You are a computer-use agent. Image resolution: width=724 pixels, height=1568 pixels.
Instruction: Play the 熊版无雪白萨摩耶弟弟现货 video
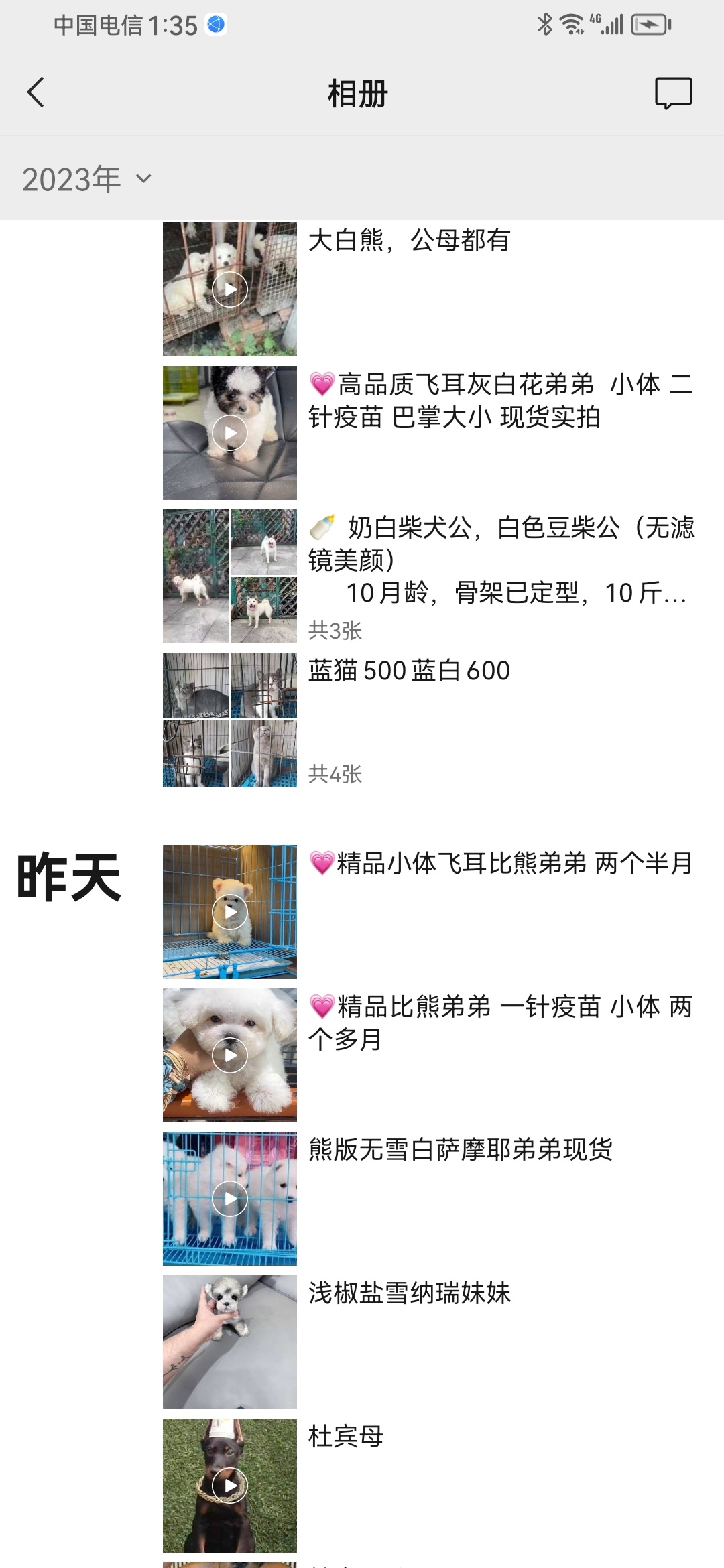click(230, 1199)
